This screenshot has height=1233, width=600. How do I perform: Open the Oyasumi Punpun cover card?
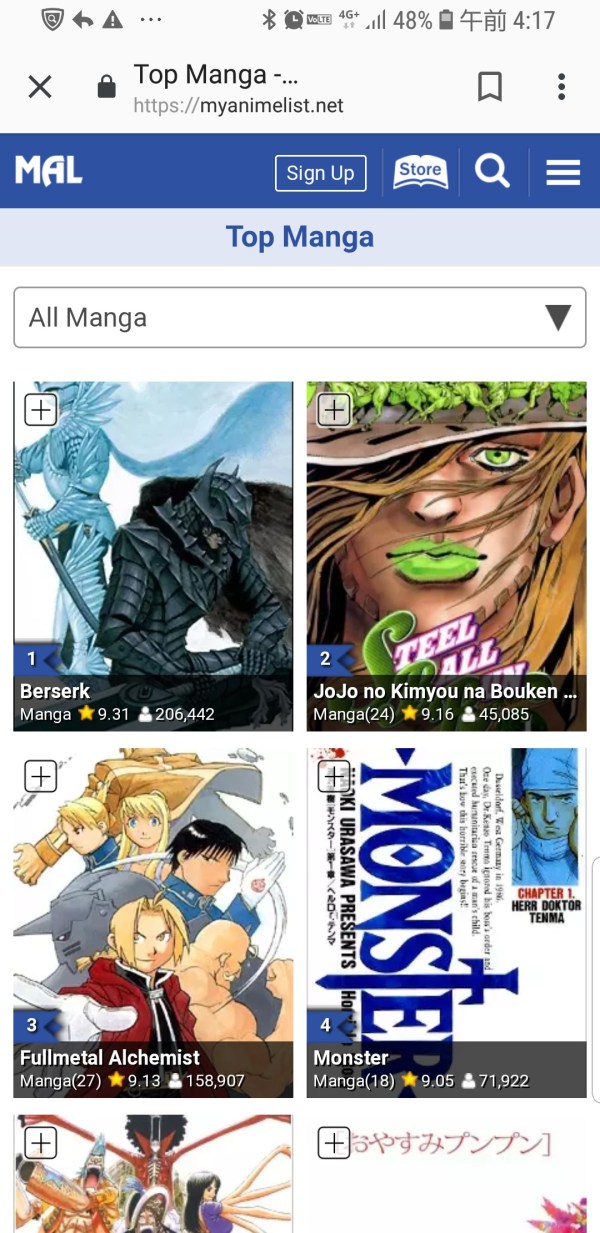[x=446, y=1180]
